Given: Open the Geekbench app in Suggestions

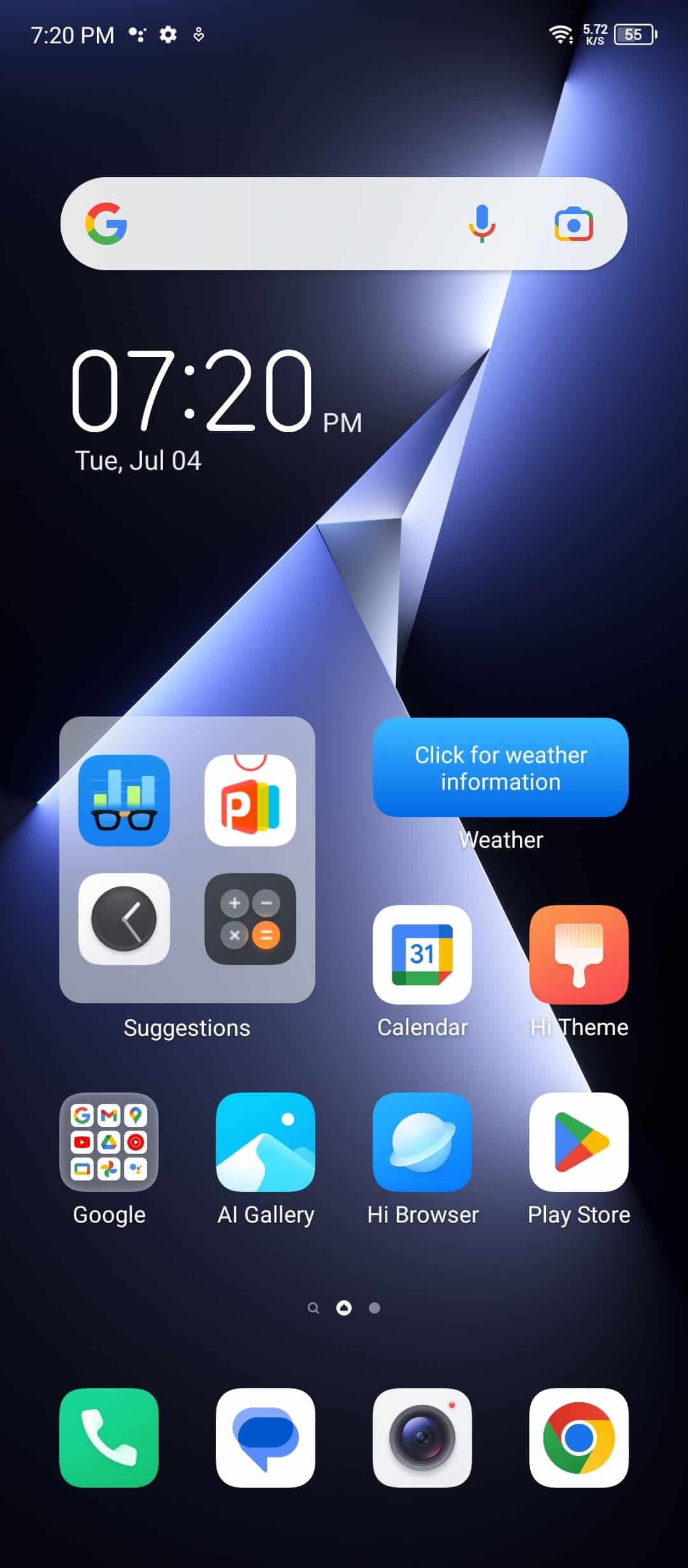Looking at the screenshot, I should 124,801.
